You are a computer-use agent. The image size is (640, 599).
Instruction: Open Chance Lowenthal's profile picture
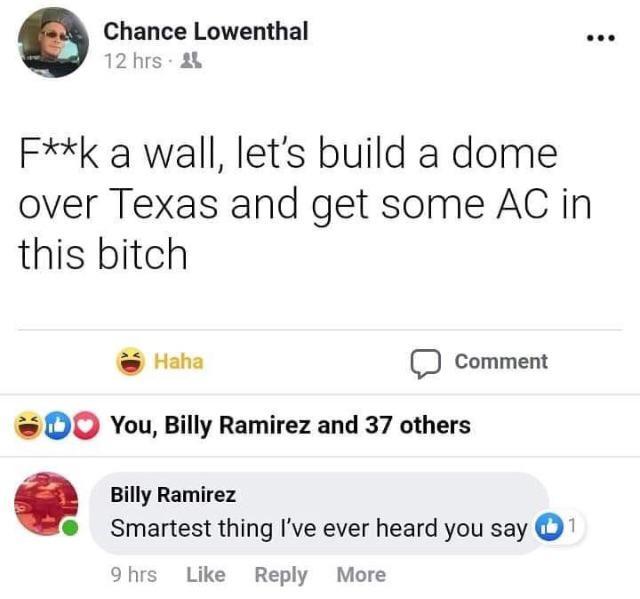pyautogui.click(x=54, y=42)
